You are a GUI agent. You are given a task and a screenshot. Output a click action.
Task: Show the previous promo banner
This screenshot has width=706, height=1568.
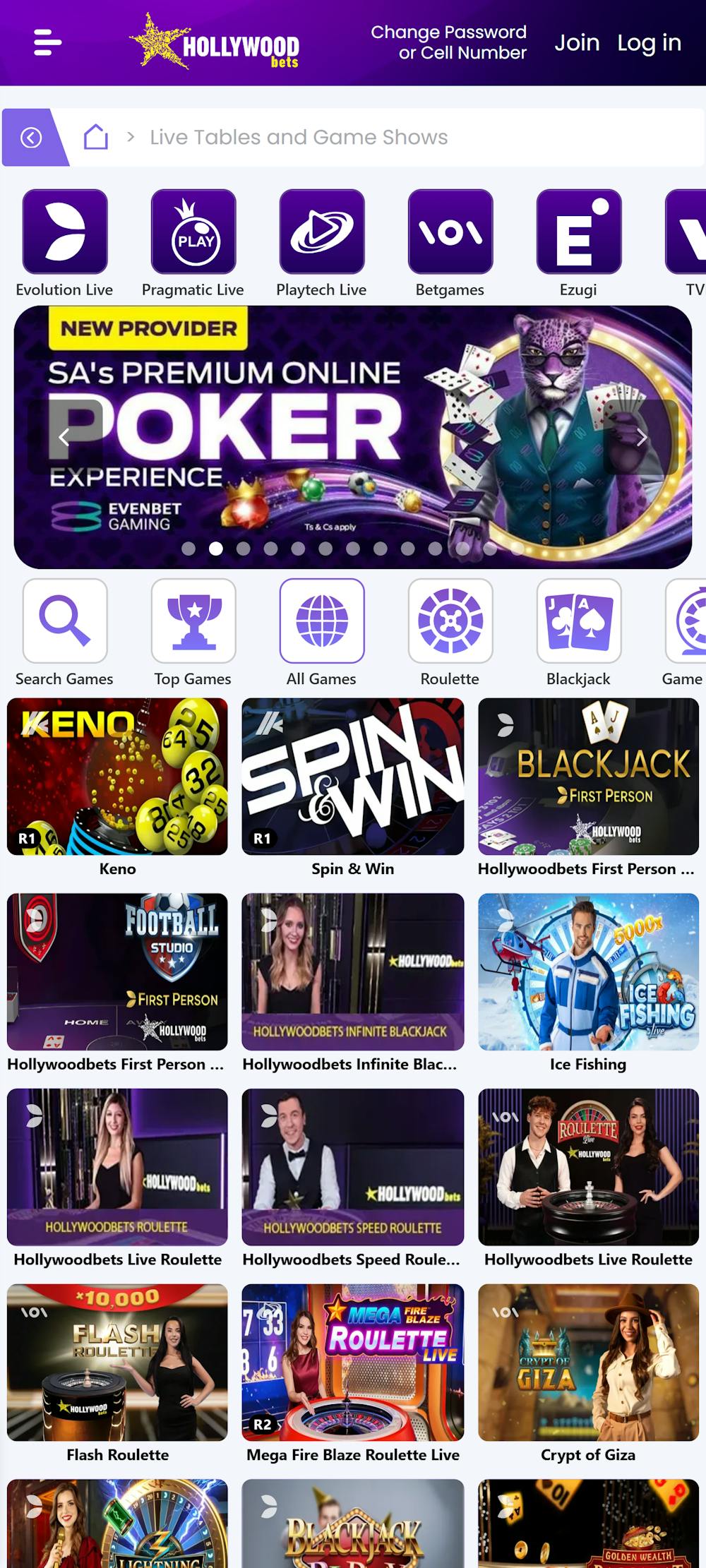pos(64,437)
